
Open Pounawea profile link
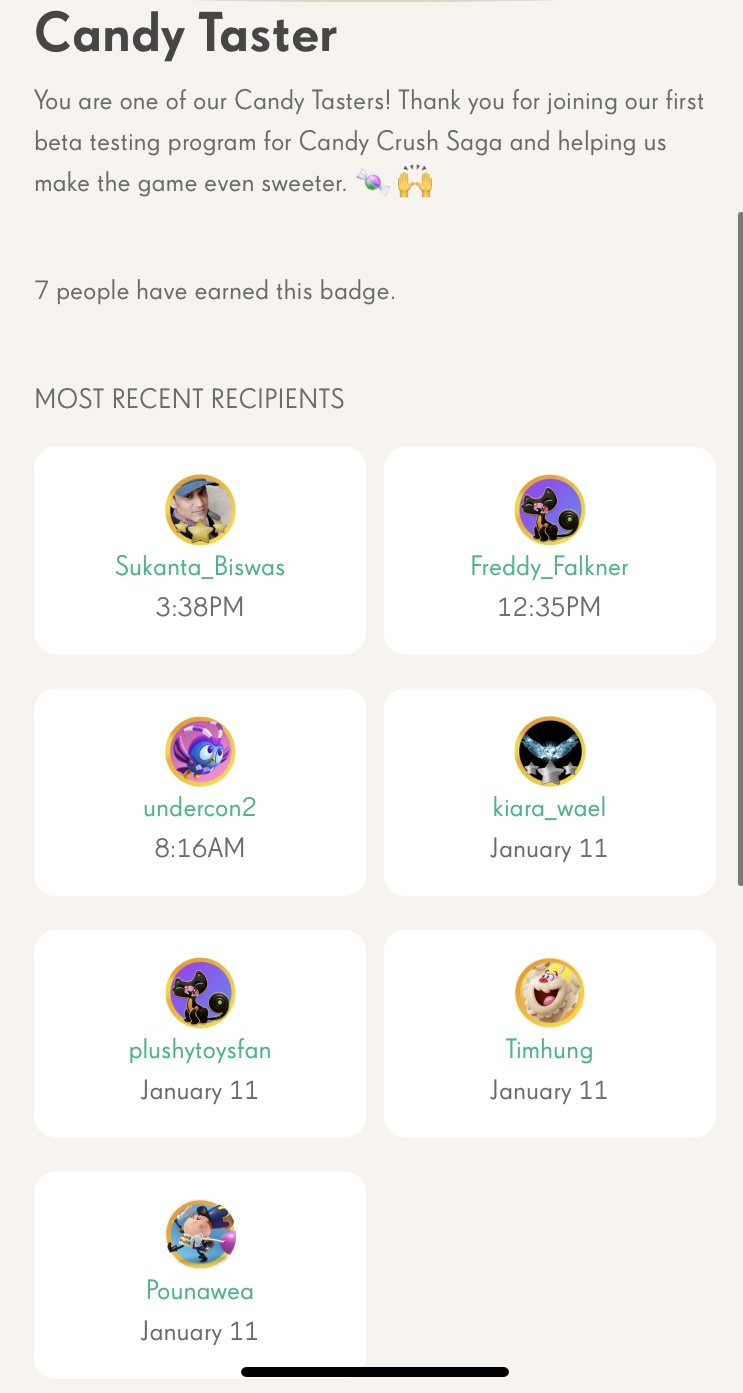point(200,1291)
